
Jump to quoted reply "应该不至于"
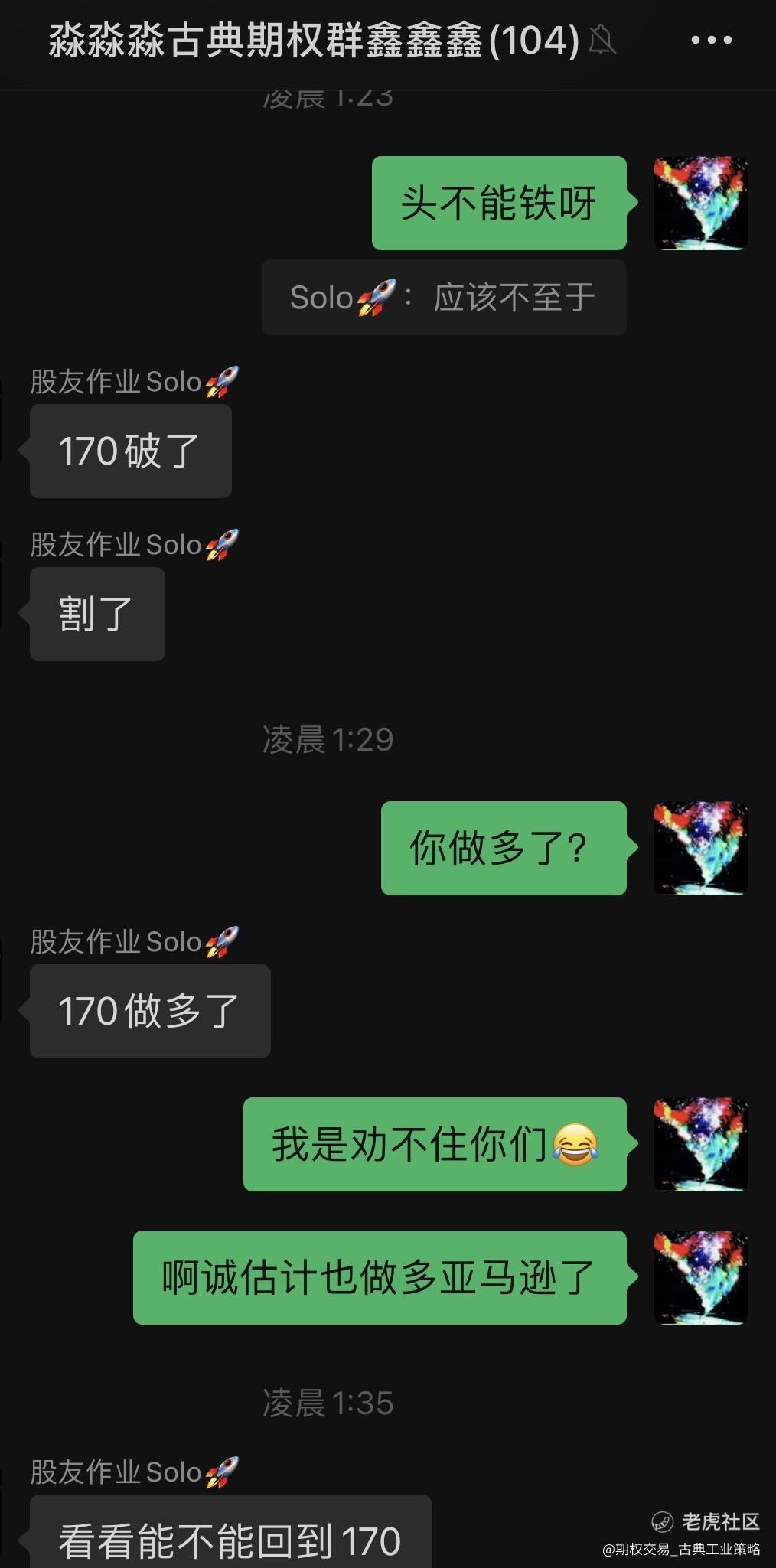444,297
